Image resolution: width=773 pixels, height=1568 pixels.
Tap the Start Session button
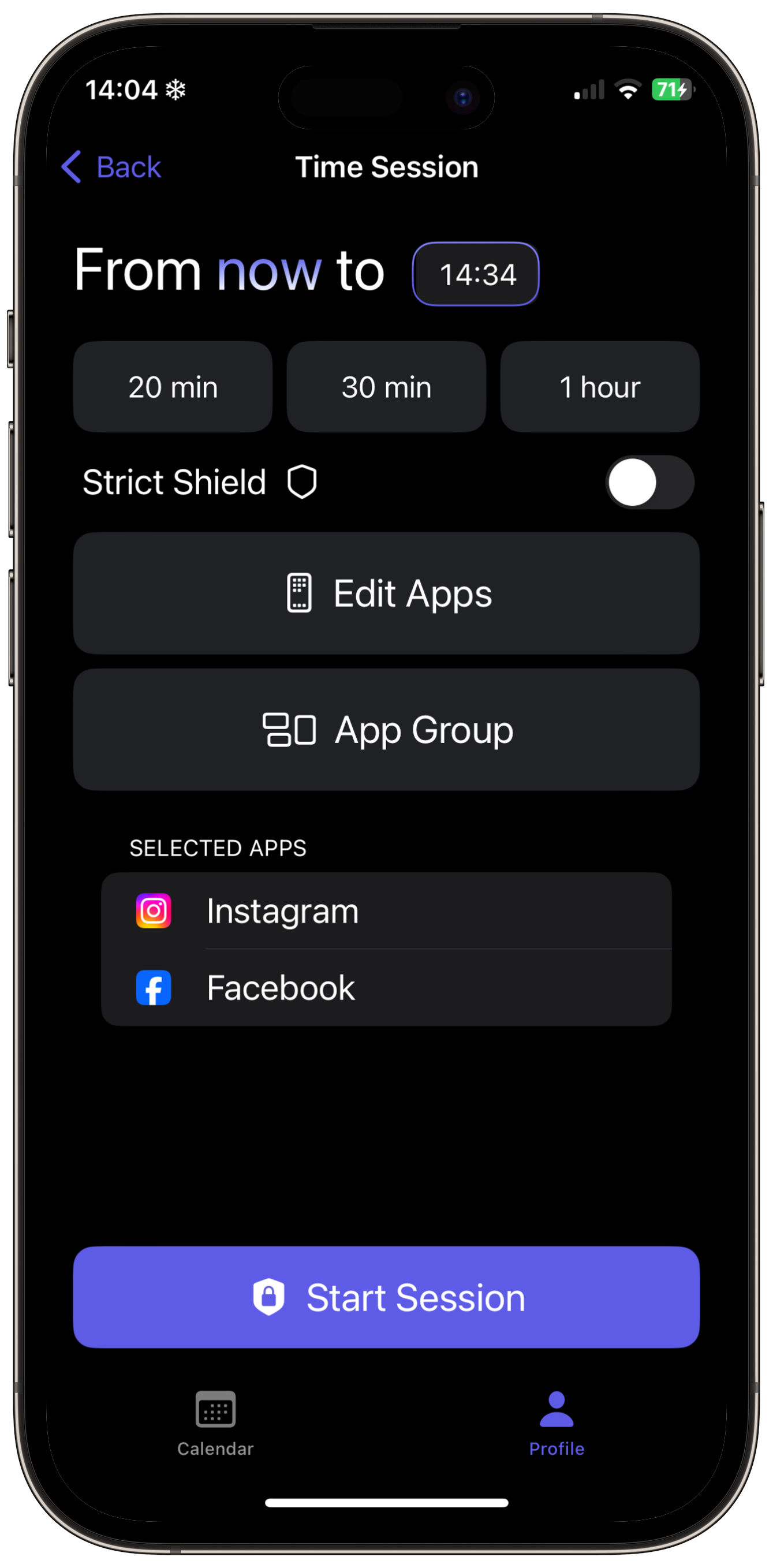coord(387,1297)
